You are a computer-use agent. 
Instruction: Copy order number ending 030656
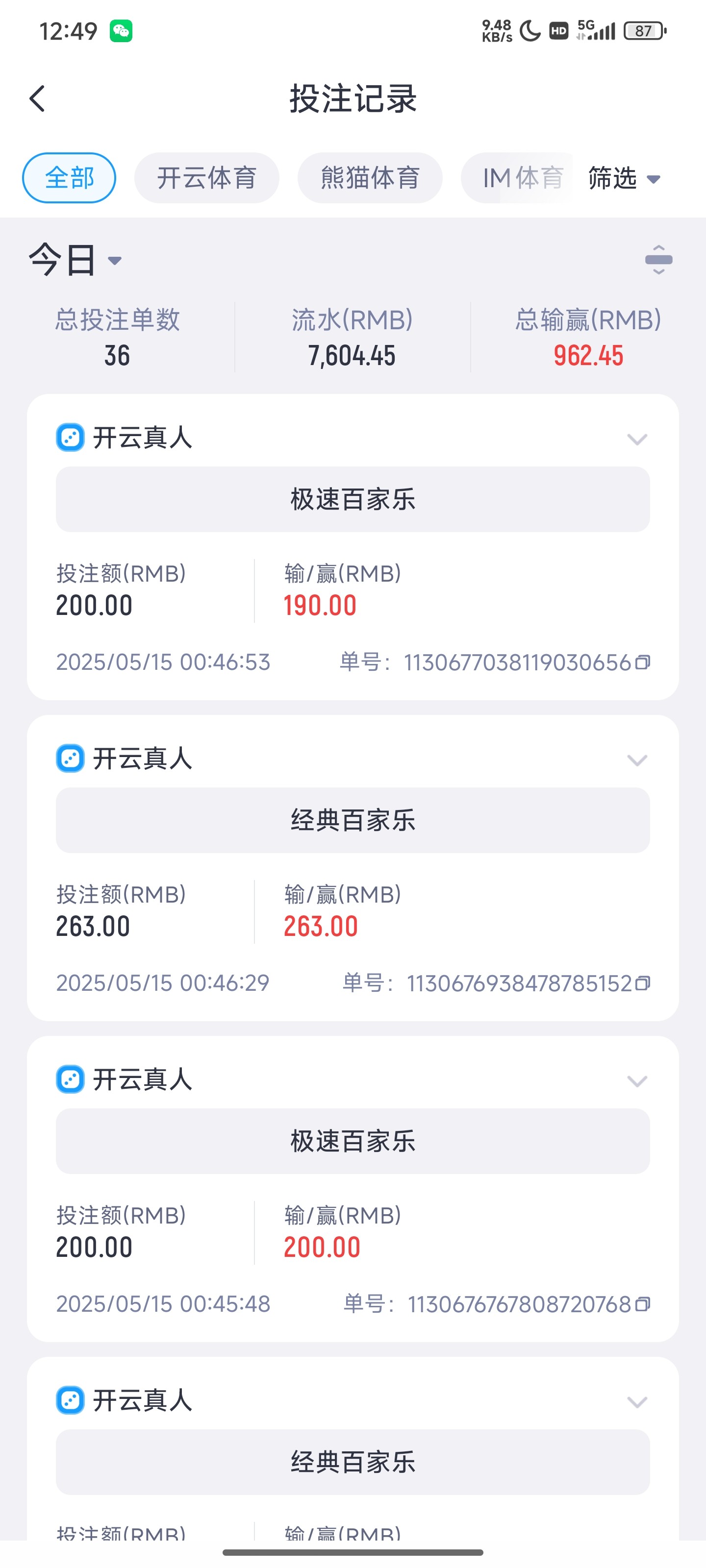pos(643,662)
